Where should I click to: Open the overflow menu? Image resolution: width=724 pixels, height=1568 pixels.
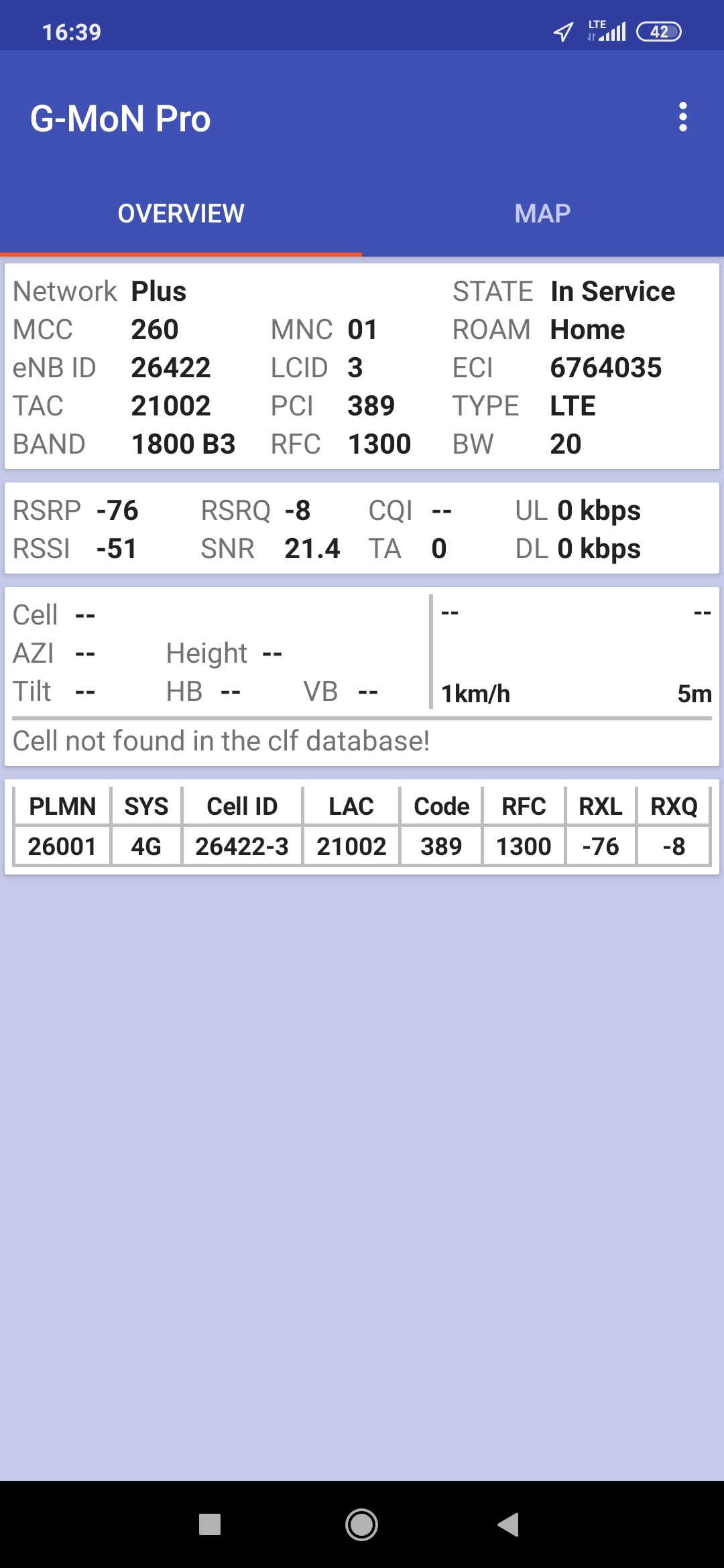682,117
